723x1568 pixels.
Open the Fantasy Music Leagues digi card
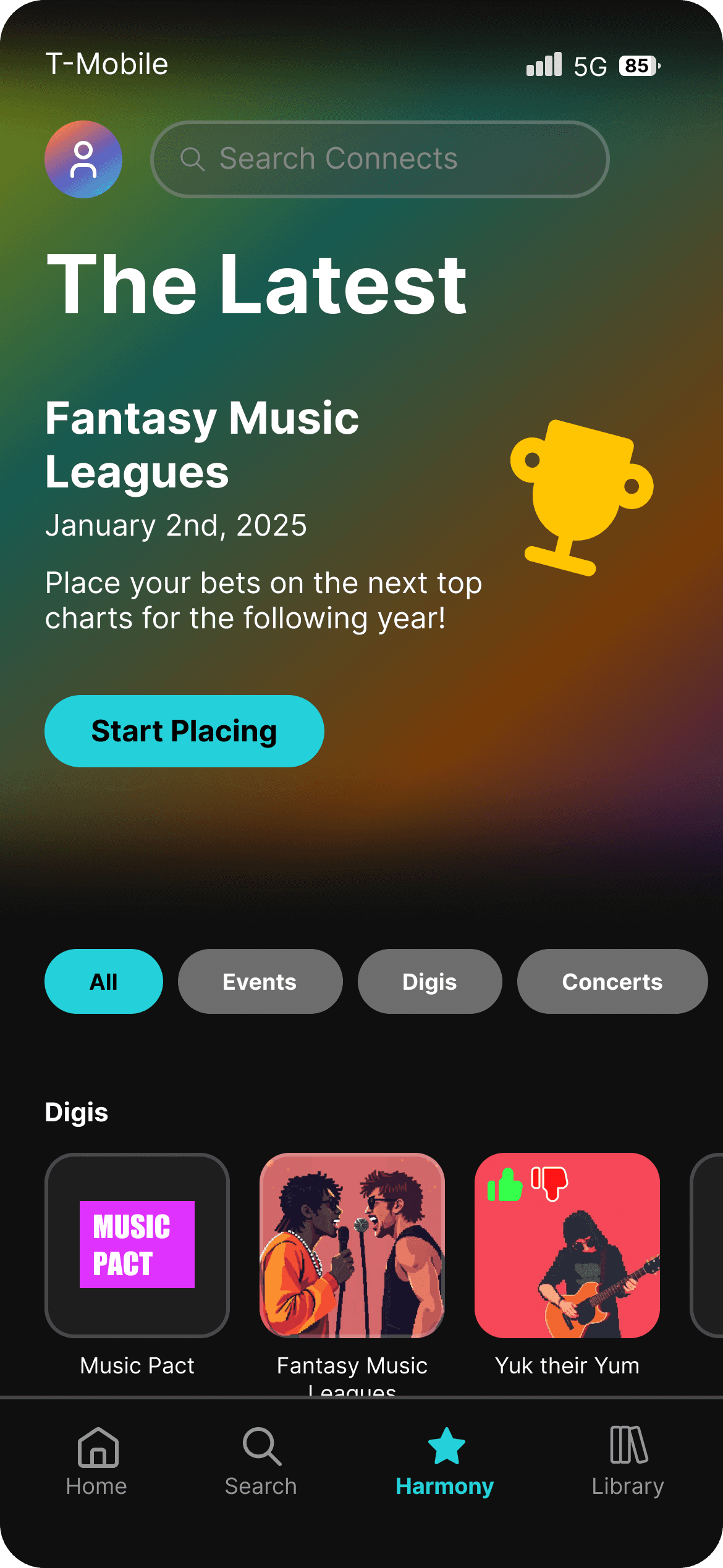click(352, 1245)
